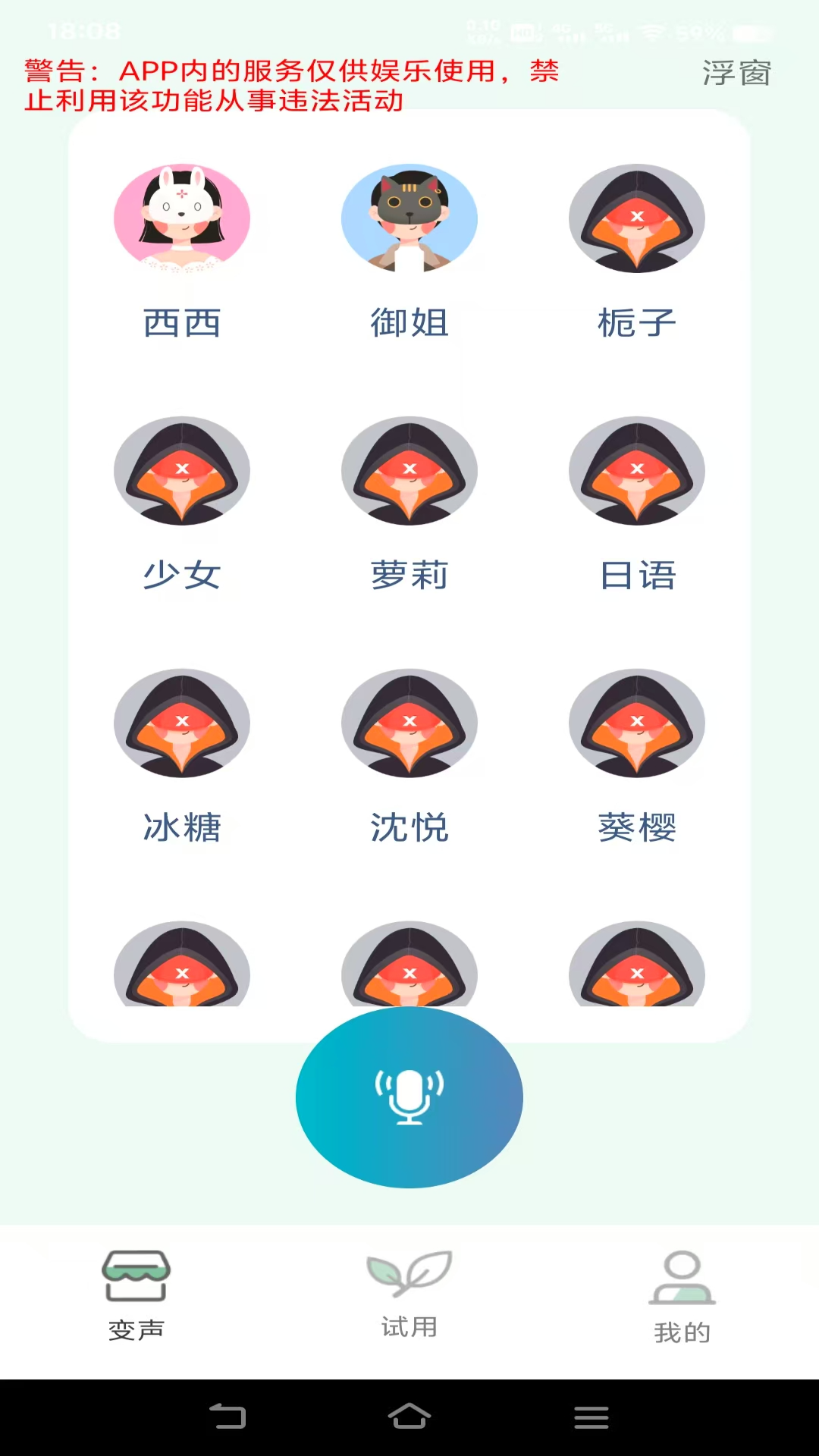819x1456 pixels.
Task: Choose the 葵樱 voice avatar
Action: pyautogui.click(x=637, y=723)
